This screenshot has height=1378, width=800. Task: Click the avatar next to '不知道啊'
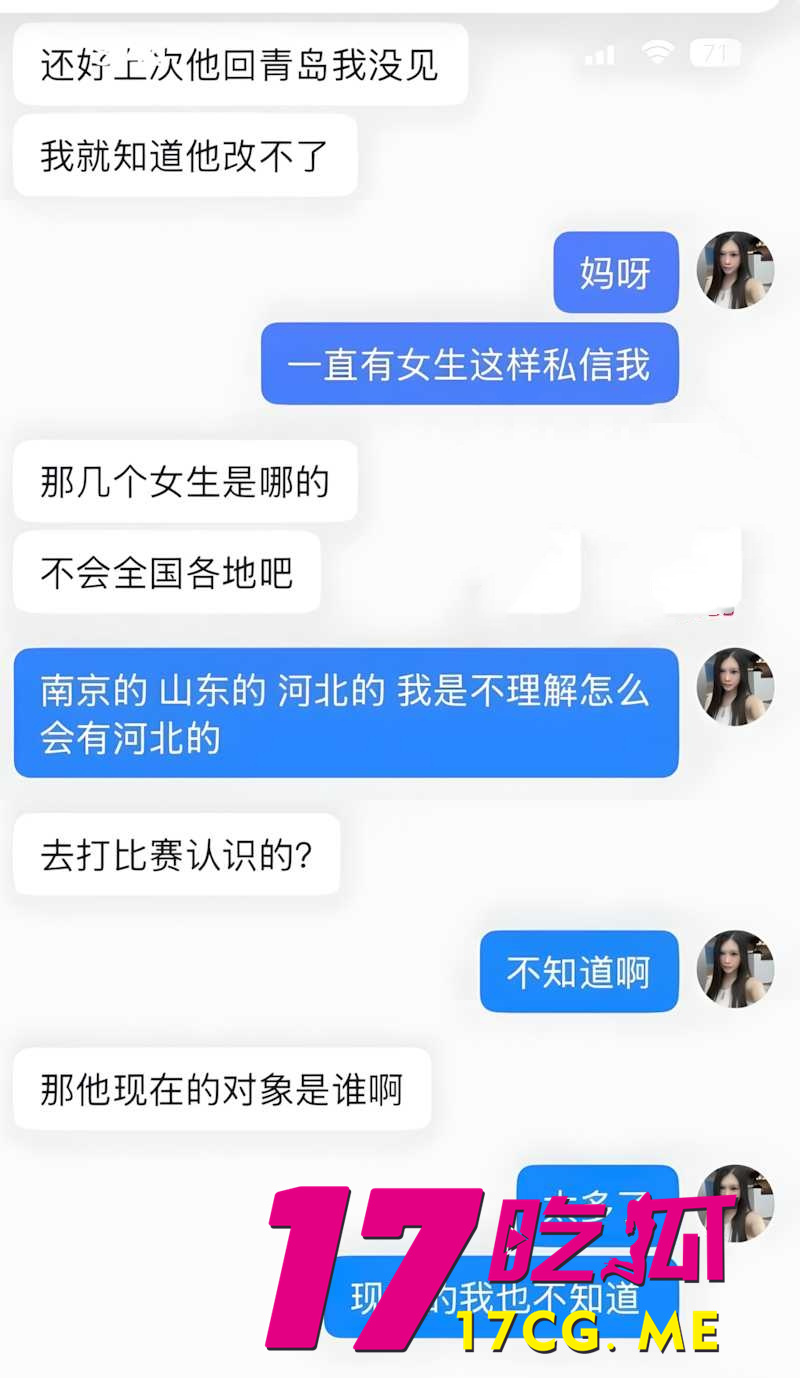(x=736, y=971)
